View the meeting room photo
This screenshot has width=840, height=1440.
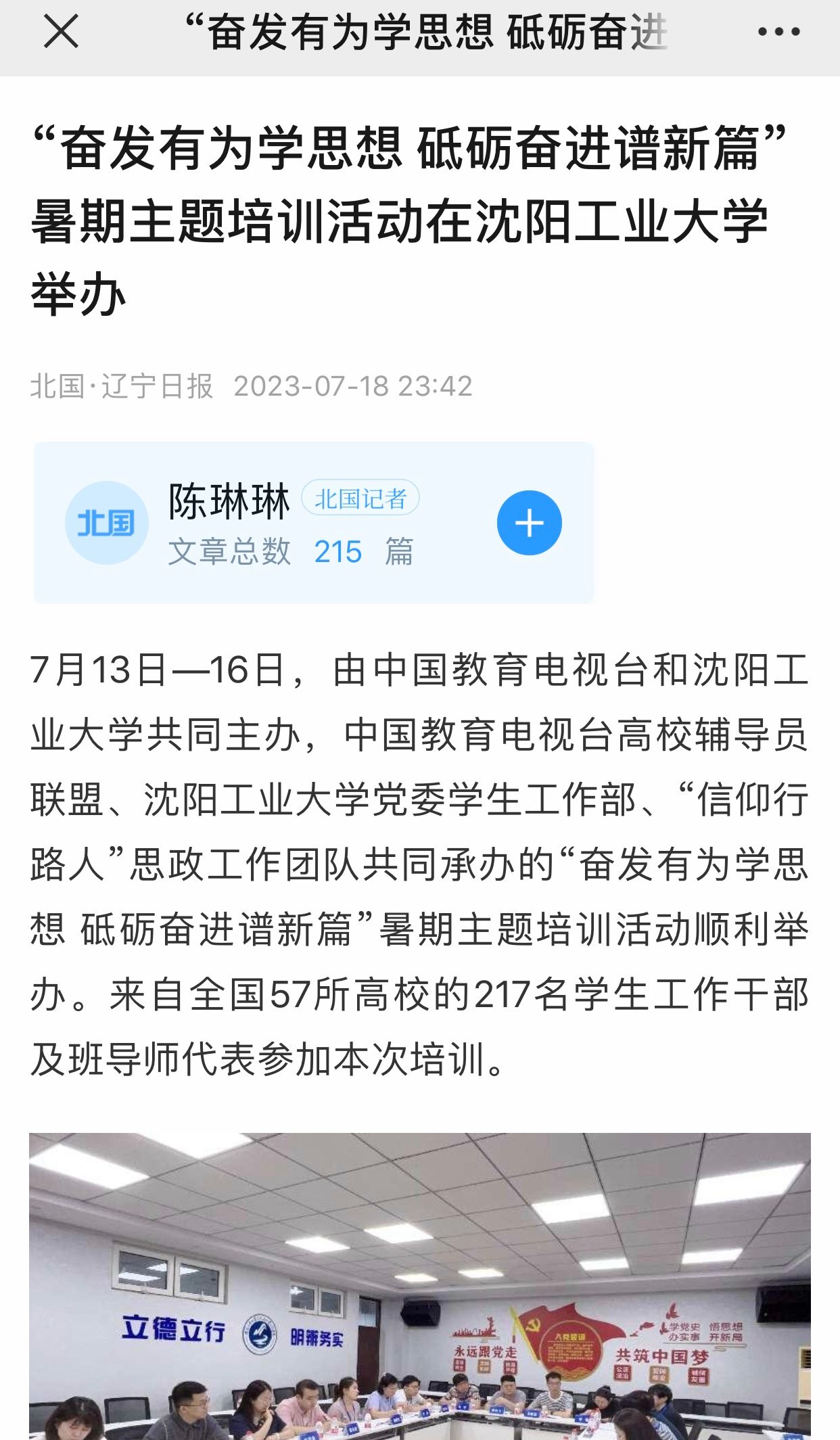(x=419, y=1285)
